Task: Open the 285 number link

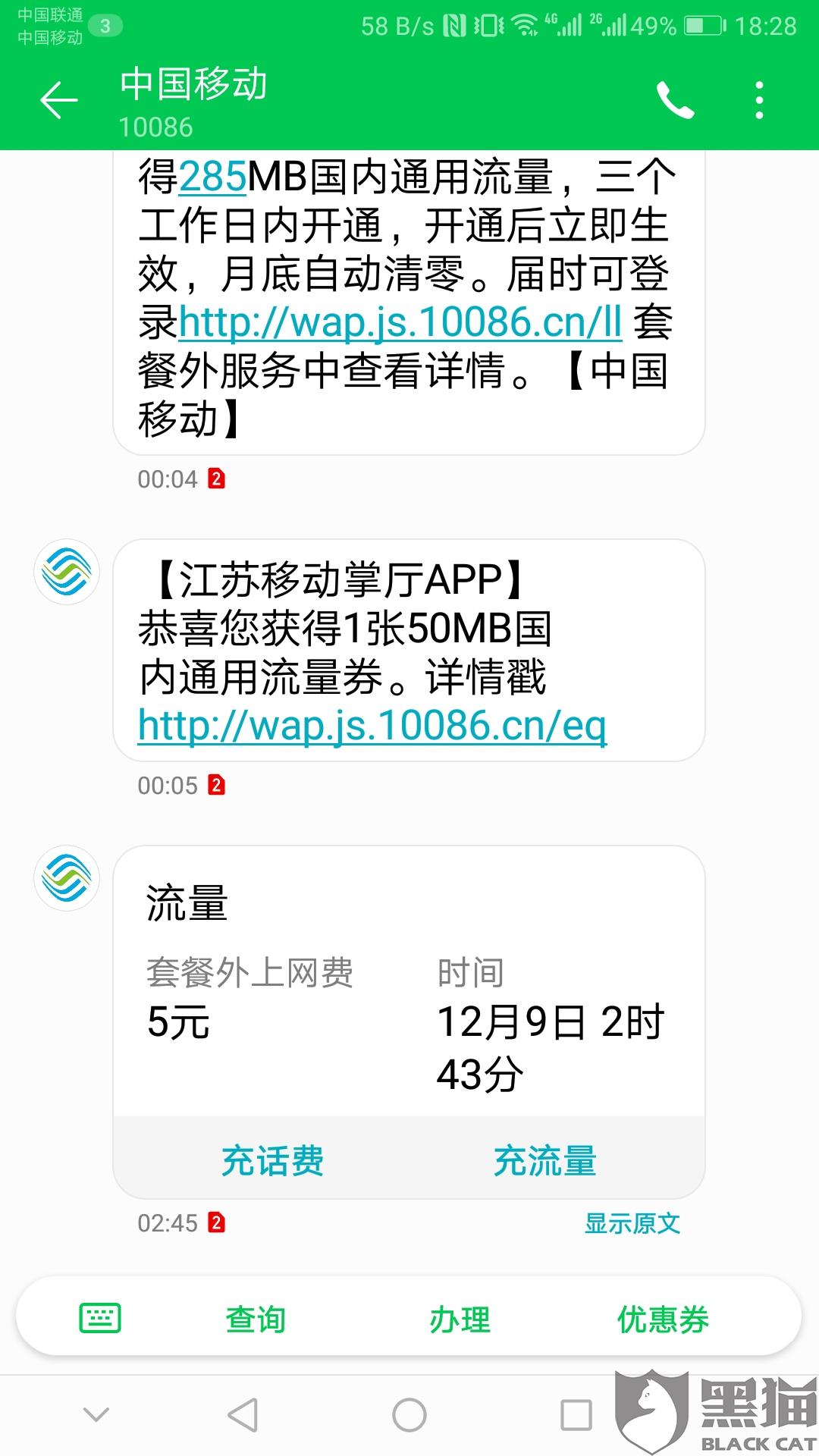Action: click(x=213, y=177)
